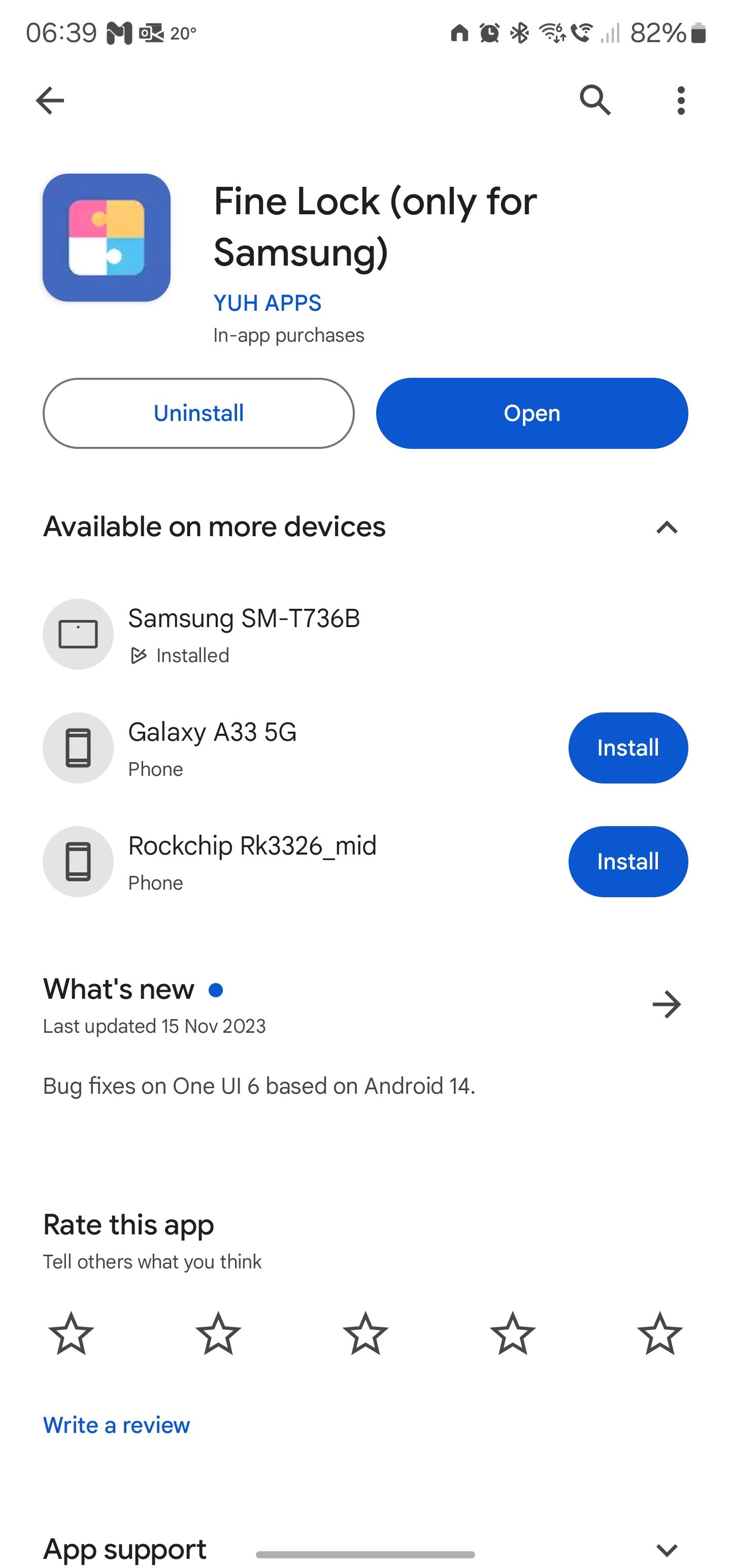Select the third rating star
The image size is (731, 1568).
click(365, 1333)
